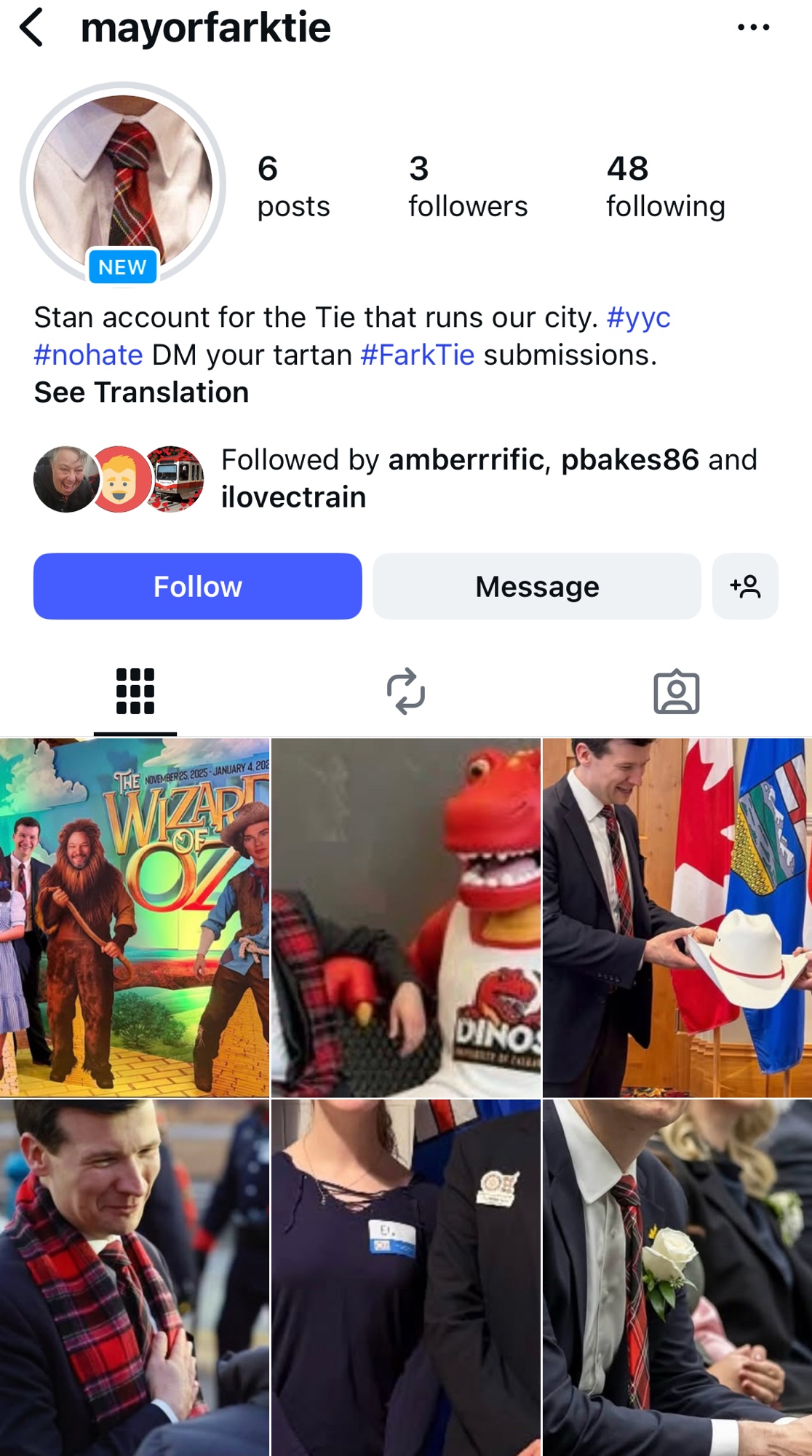This screenshot has height=1456, width=812.
Task: Open the following list
Action: (x=665, y=186)
